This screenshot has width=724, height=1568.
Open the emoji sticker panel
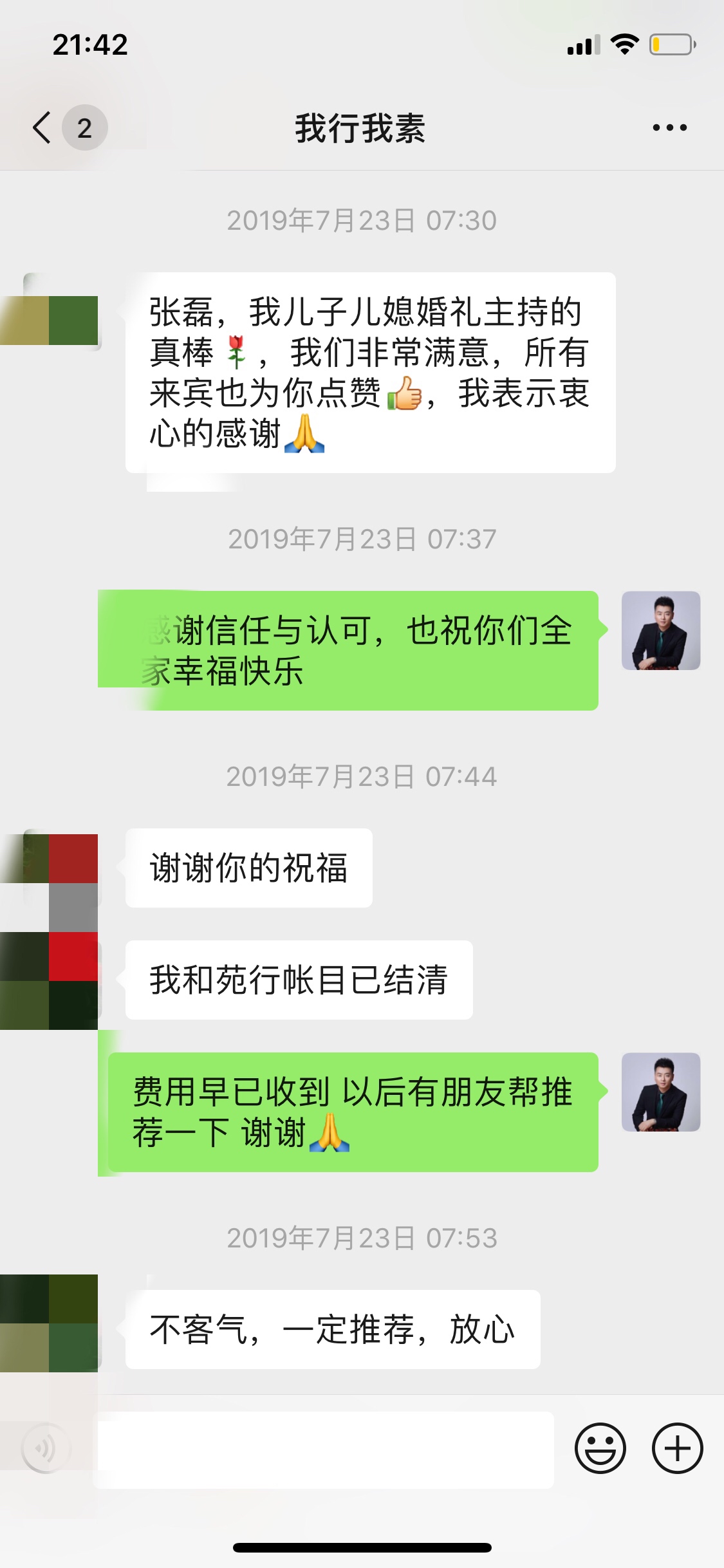pos(600,1449)
